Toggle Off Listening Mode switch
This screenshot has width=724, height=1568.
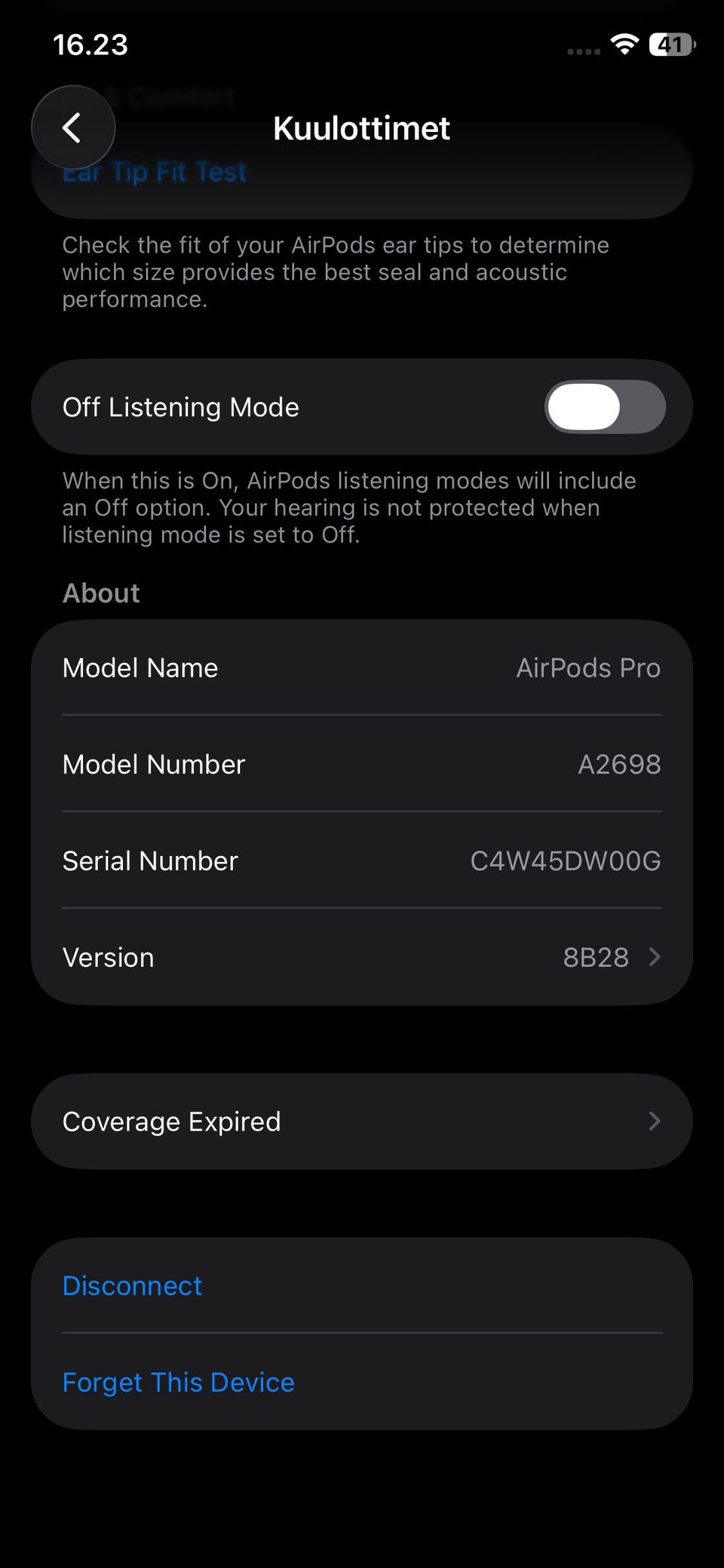[x=605, y=407]
